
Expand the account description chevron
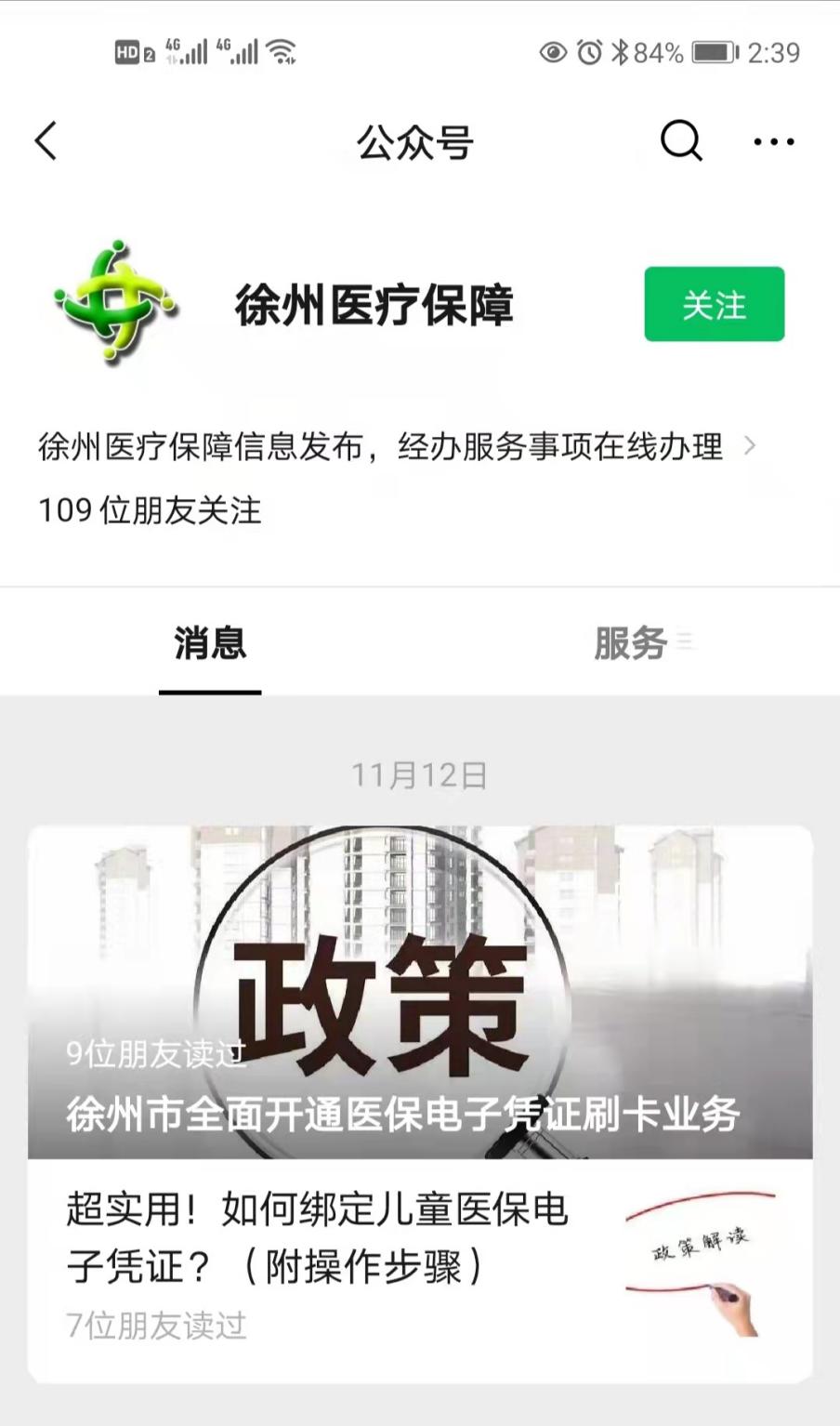pos(750,446)
